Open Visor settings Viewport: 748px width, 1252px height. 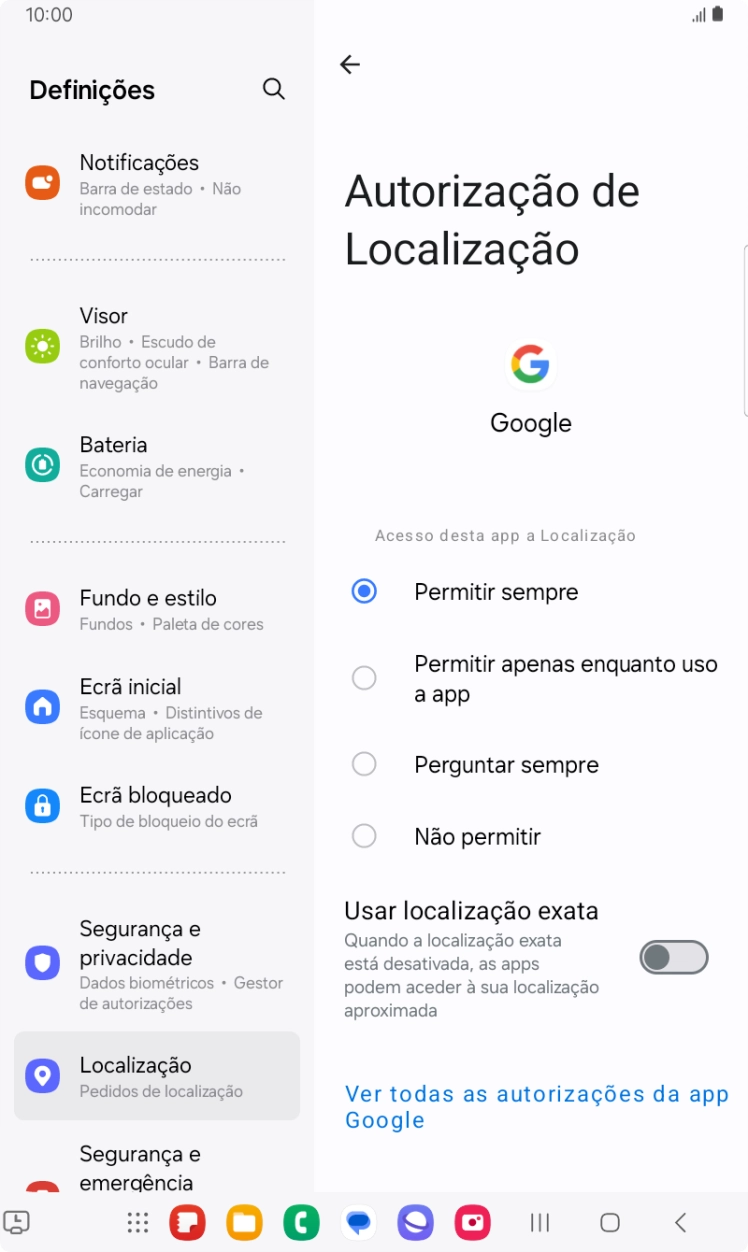pyautogui.click(x=156, y=347)
